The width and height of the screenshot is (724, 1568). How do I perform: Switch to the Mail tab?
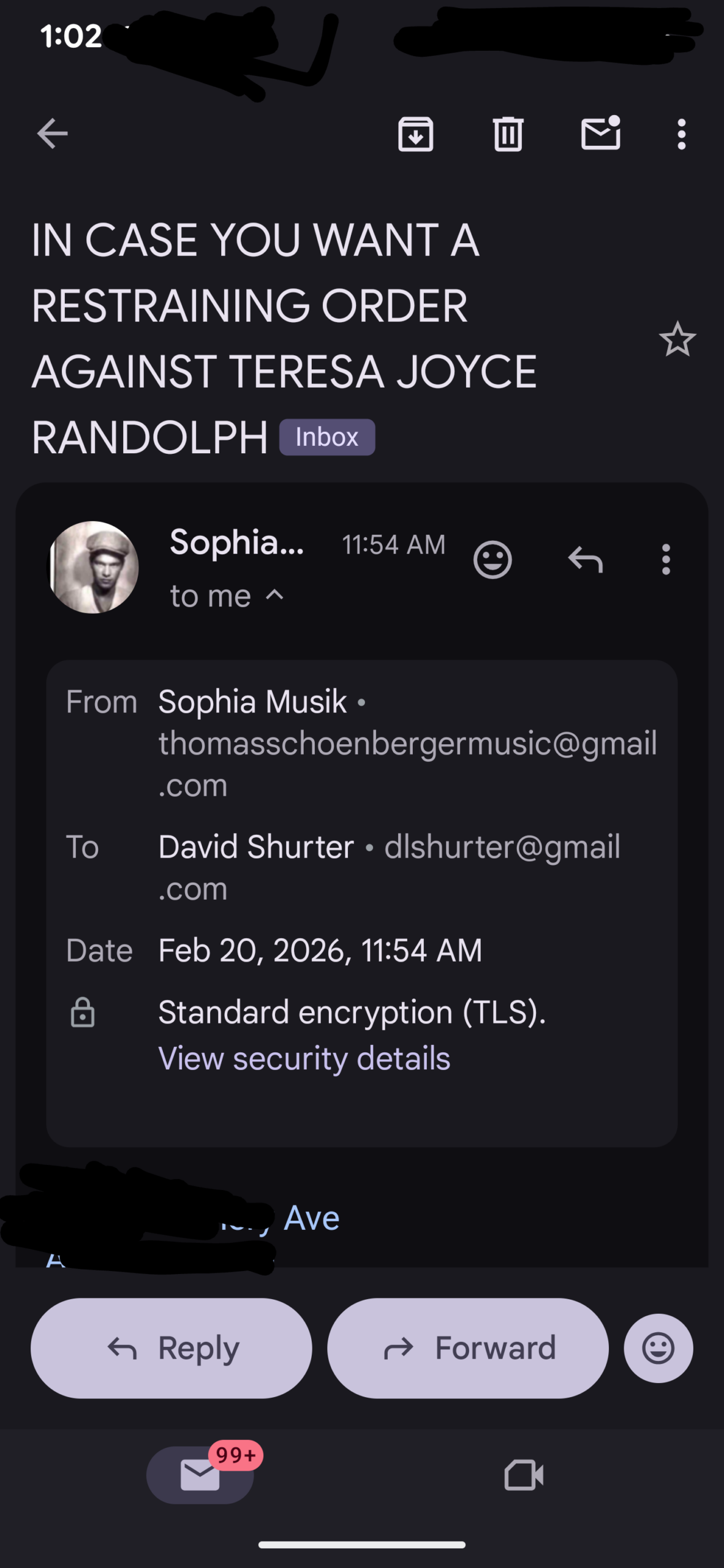coord(200,1475)
